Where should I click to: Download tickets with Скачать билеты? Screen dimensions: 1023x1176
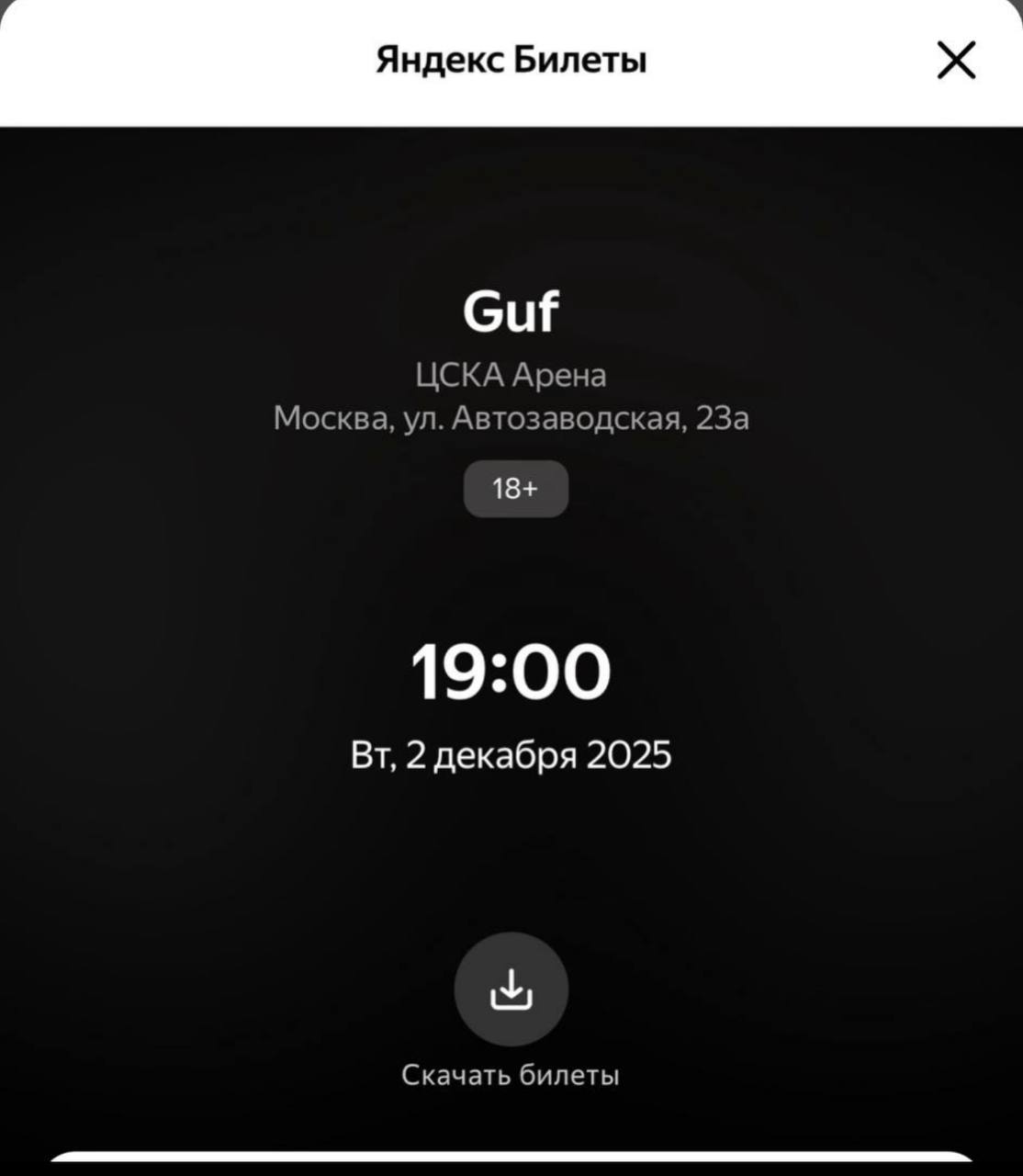511,989
